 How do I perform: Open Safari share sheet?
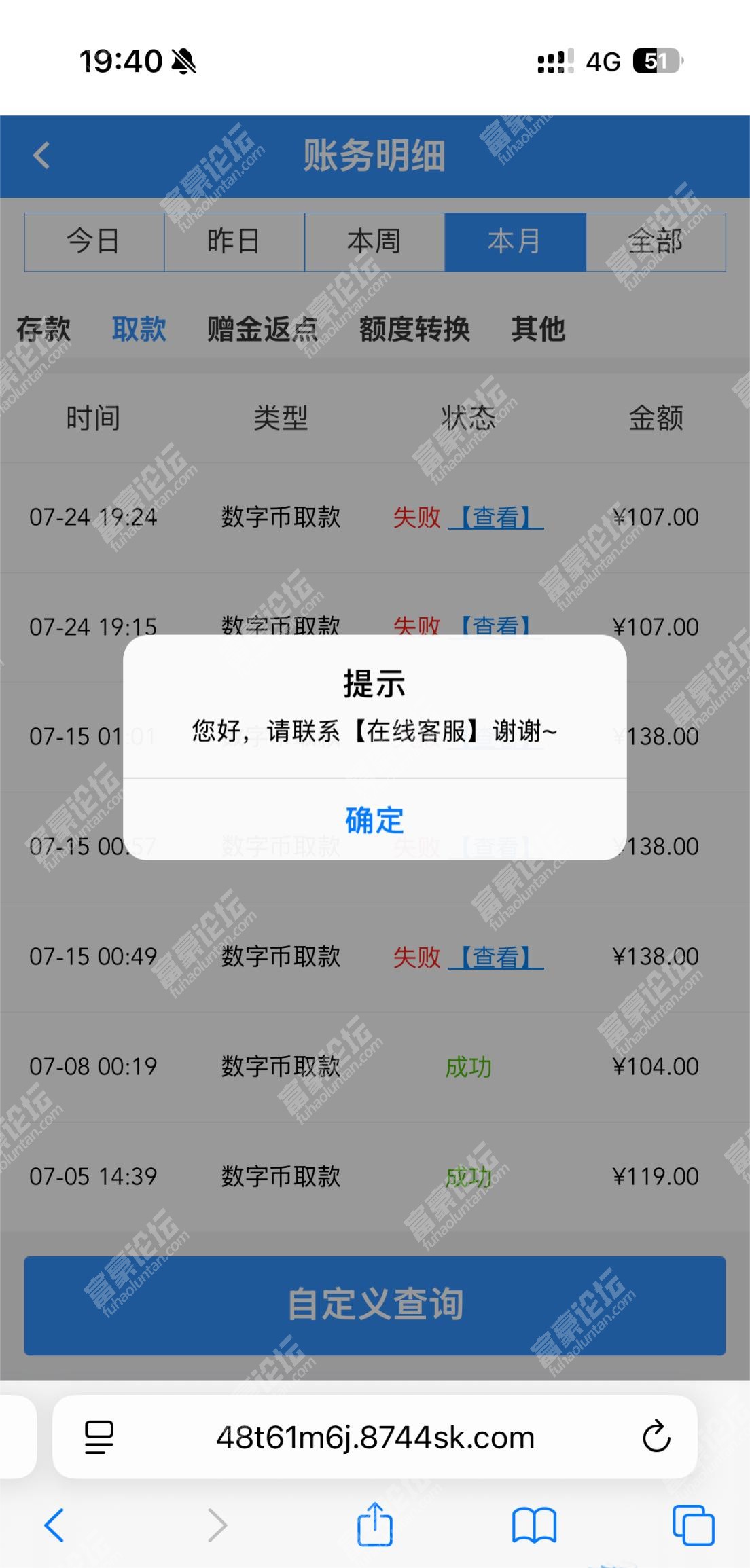tap(375, 1525)
